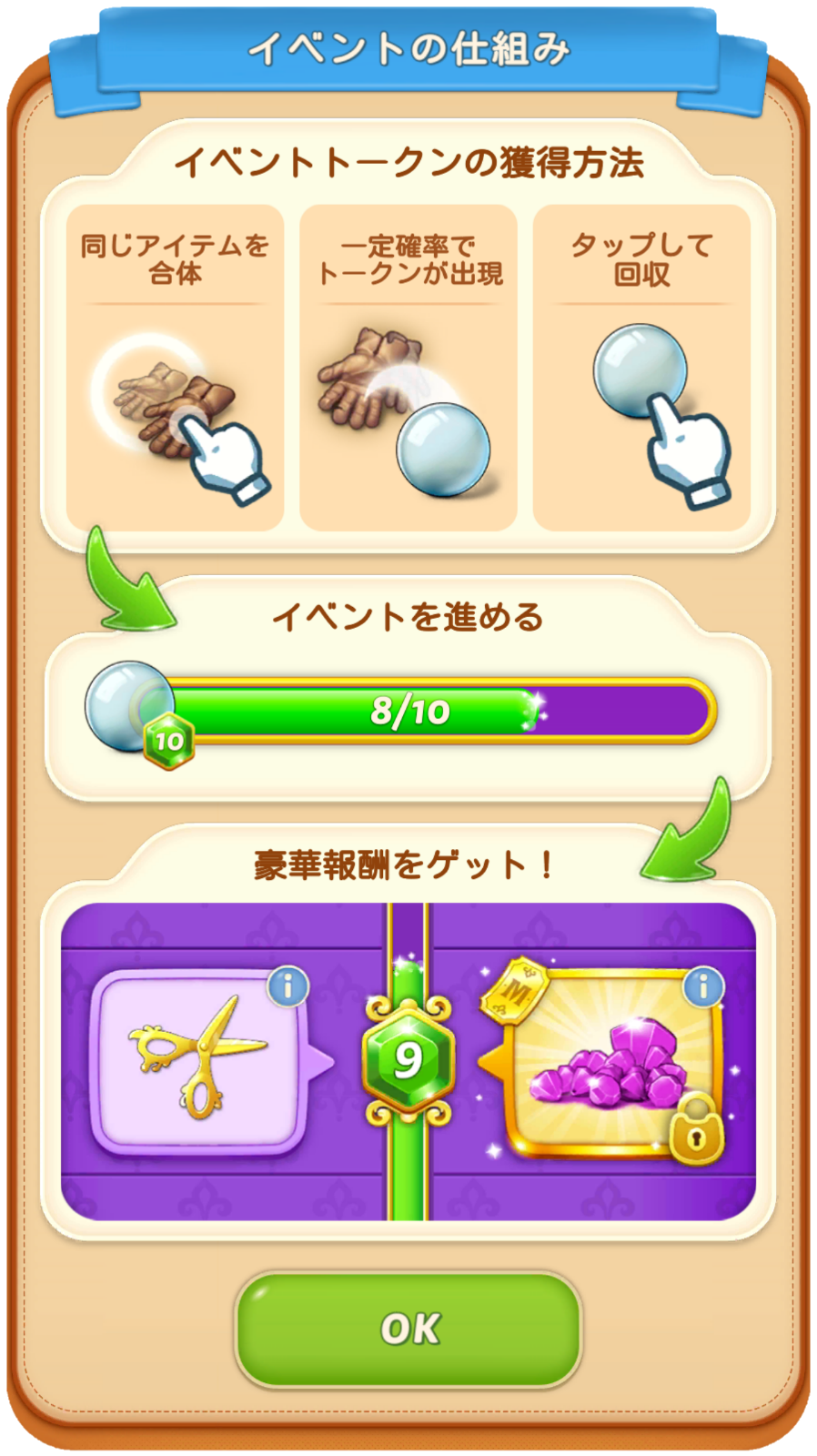Image resolution: width=817 pixels, height=1456 pixels.
Task: Open info icon on the purple gems reward
Action: click(702, 986)
